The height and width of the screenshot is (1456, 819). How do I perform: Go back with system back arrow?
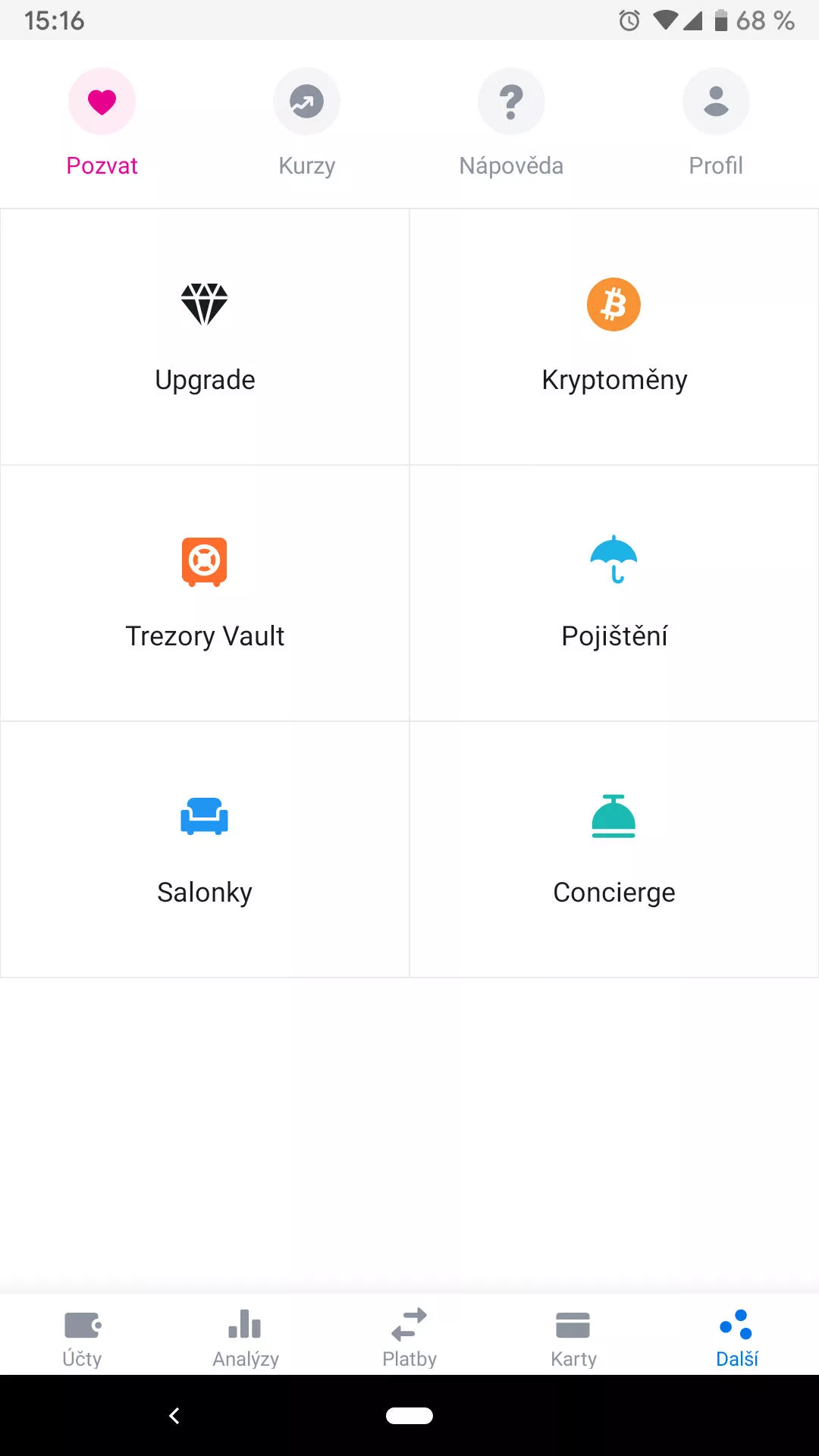click(x=174, y=1416)
